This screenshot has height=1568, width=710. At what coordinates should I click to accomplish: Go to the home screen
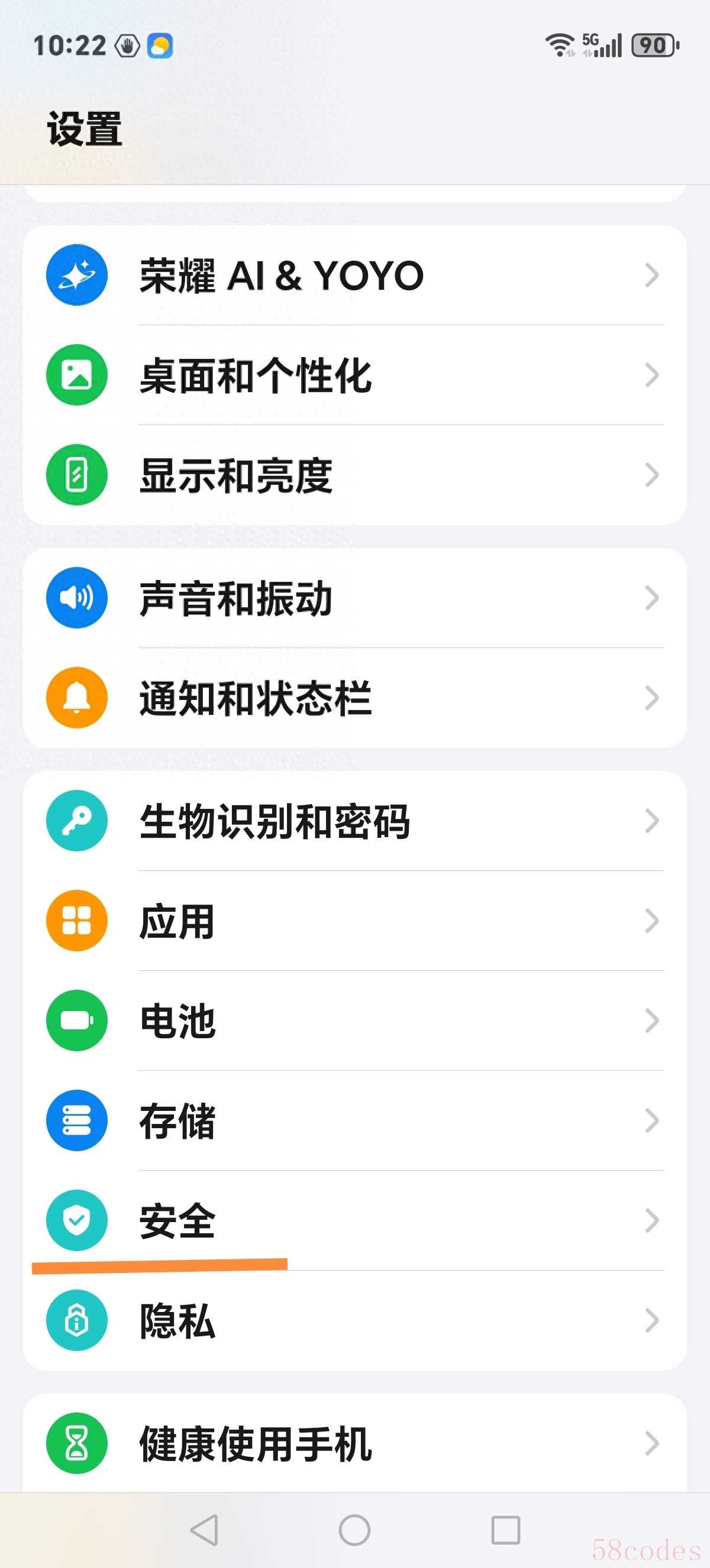tap(354, 1530)
